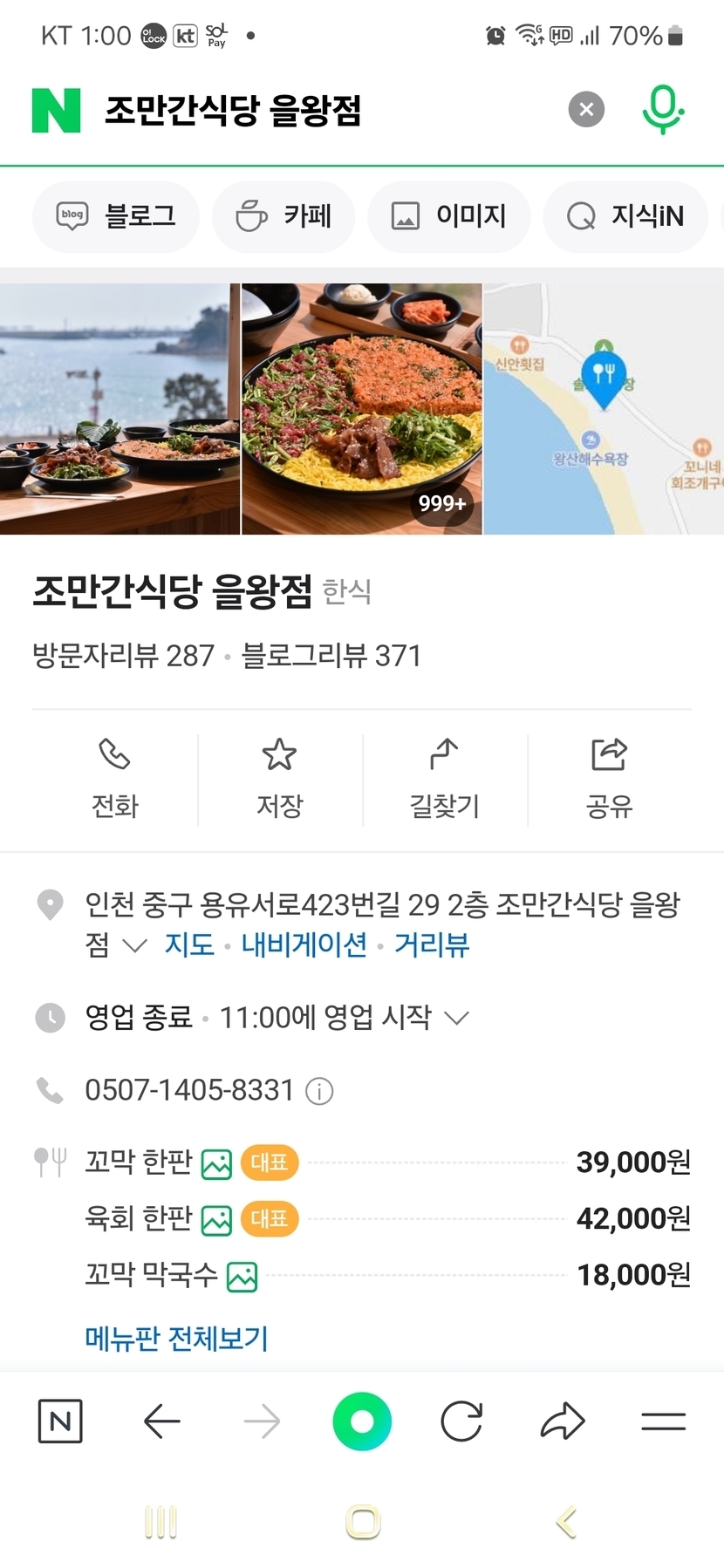Open the 내비게이션 link
Viewport: 724px width, 1568px height.
tap(304, 944)
